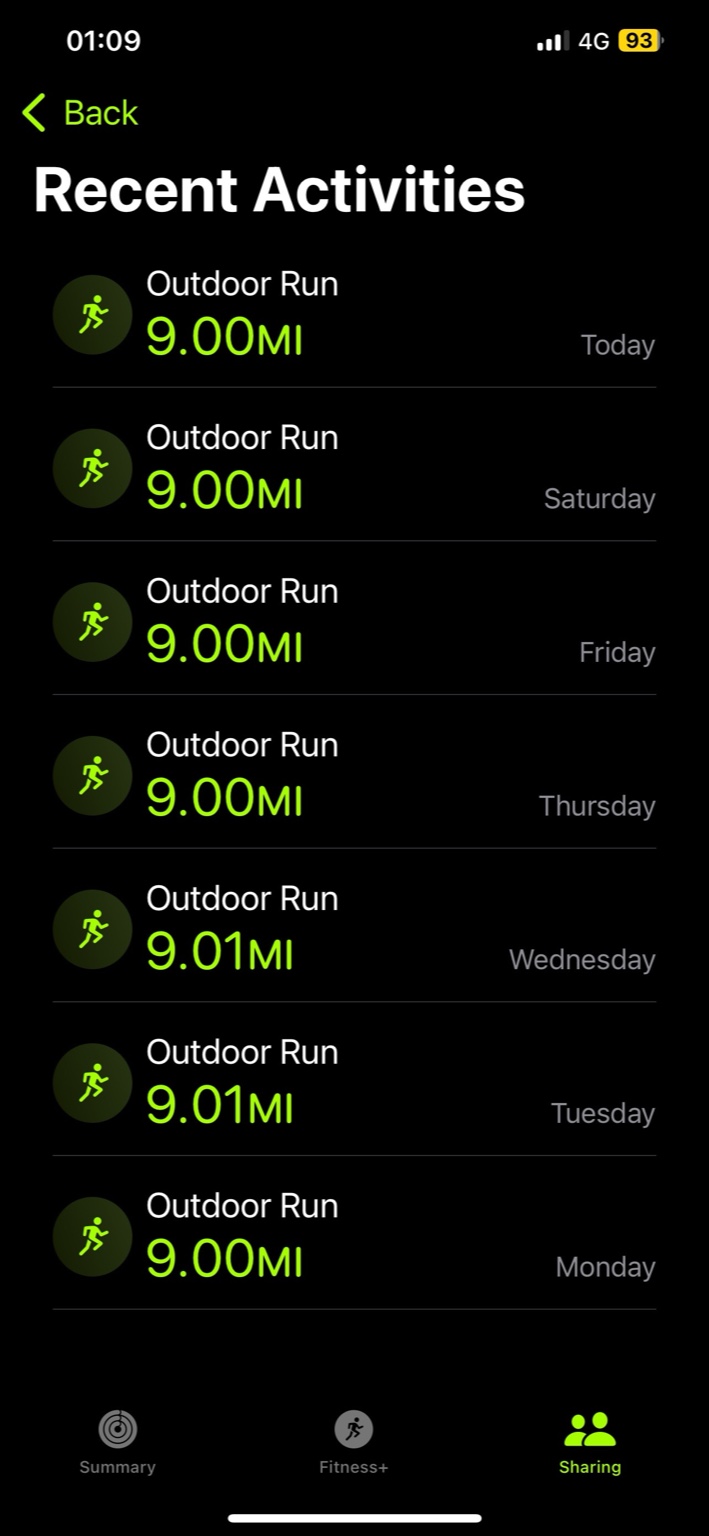Show Tuesday's Outdoor Run activity

point(354,1082)
